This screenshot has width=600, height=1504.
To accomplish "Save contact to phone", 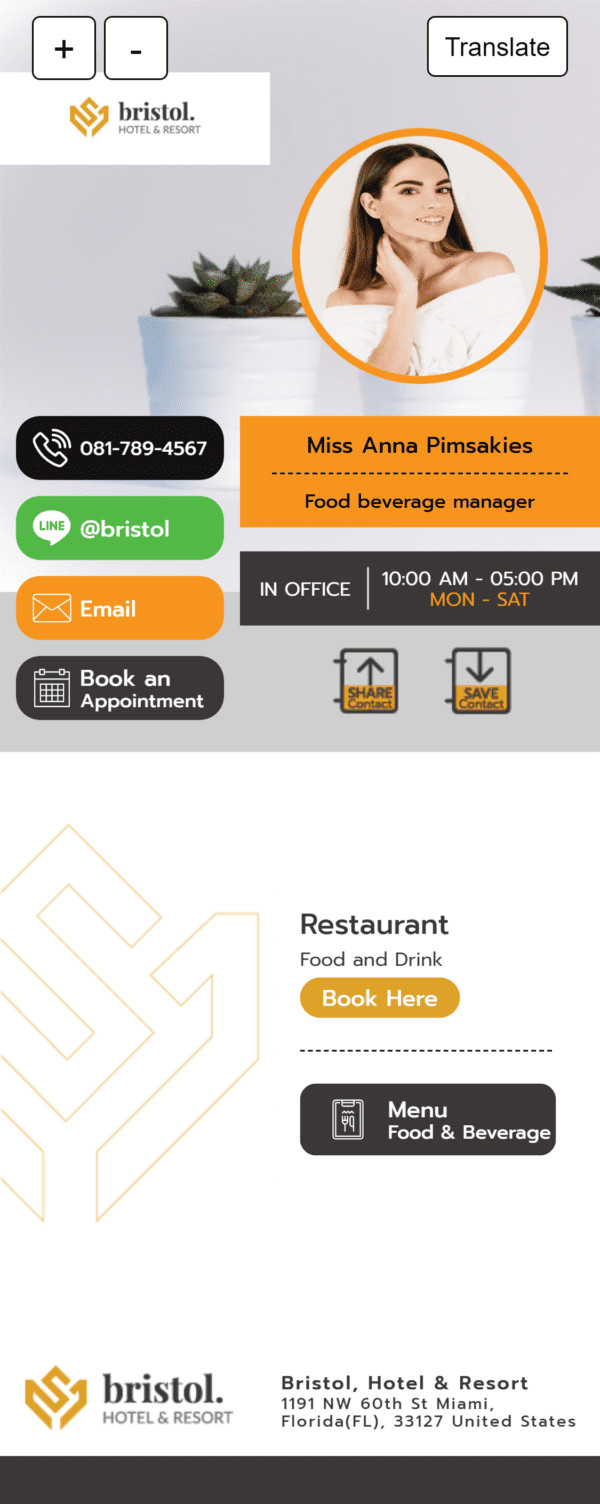I will (479, 681).
